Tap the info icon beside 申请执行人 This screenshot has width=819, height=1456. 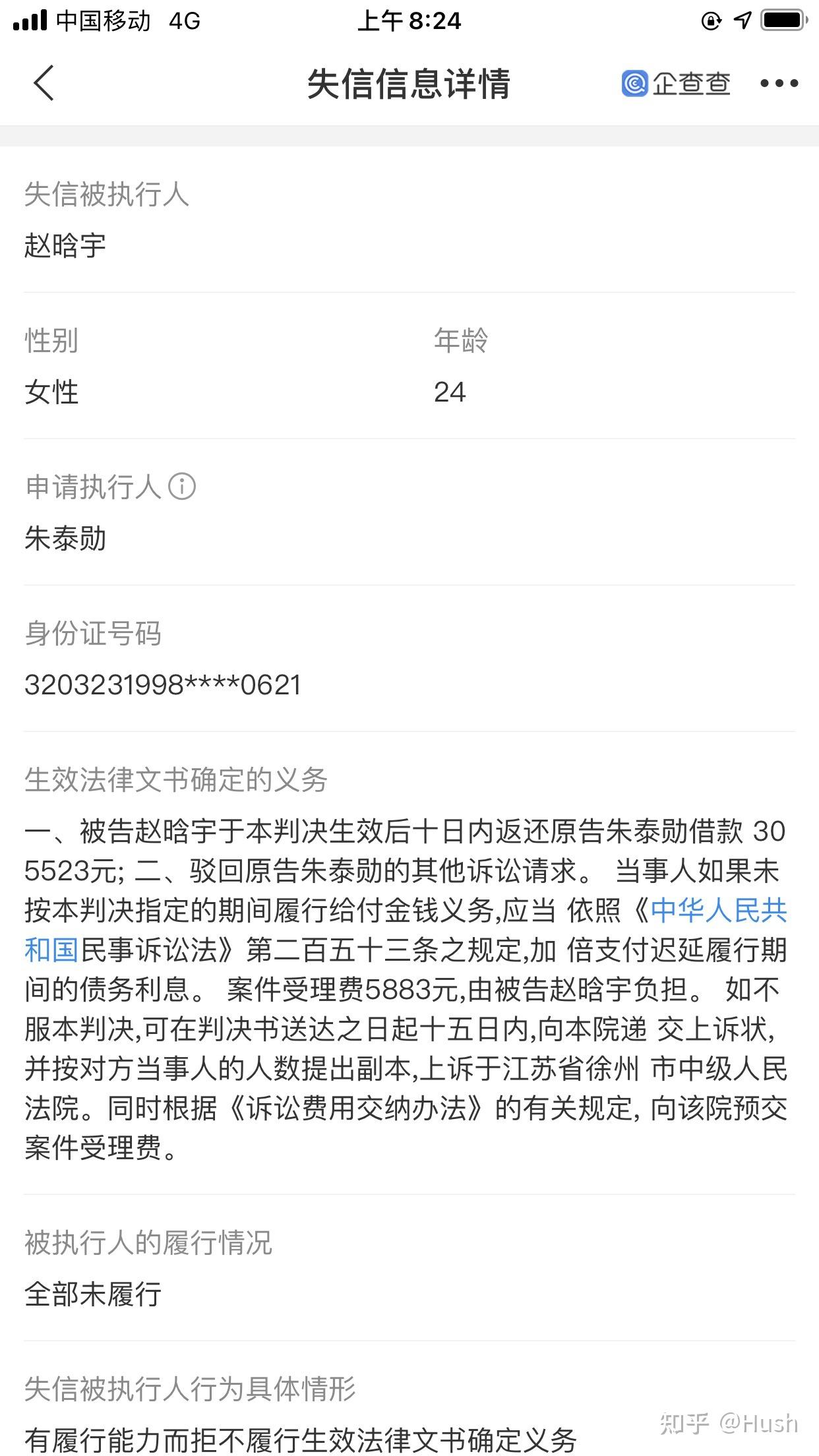coord(182,487)
